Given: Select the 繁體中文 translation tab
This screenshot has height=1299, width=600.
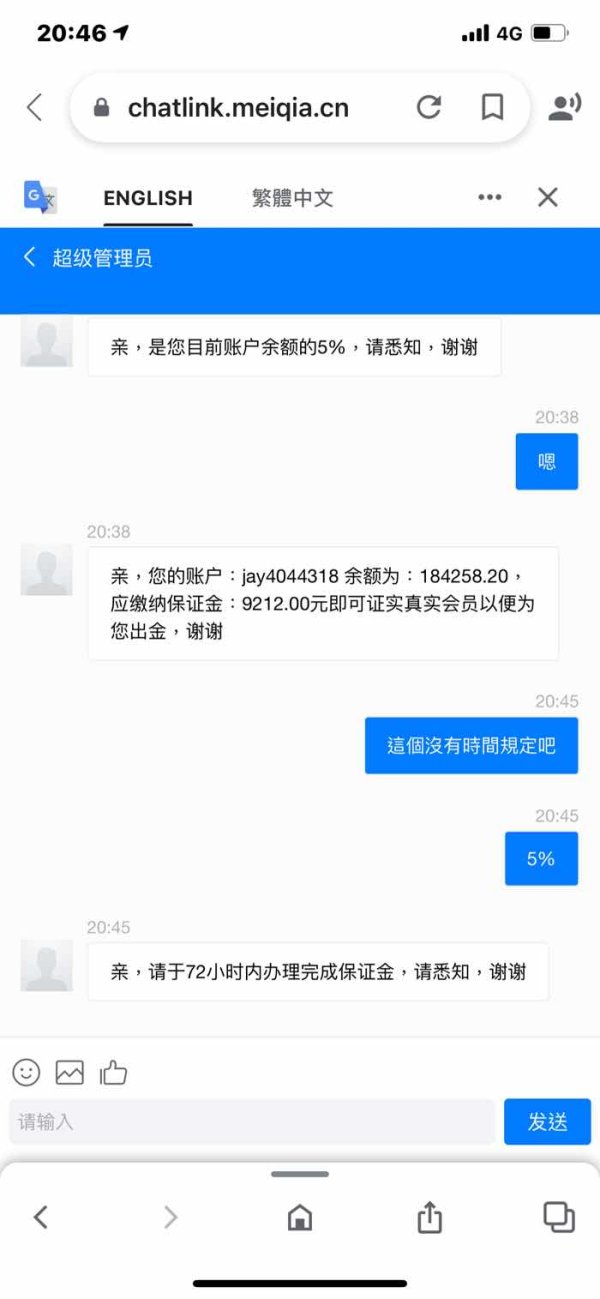Looking at the screenshot, I should (x=293, y=198).
